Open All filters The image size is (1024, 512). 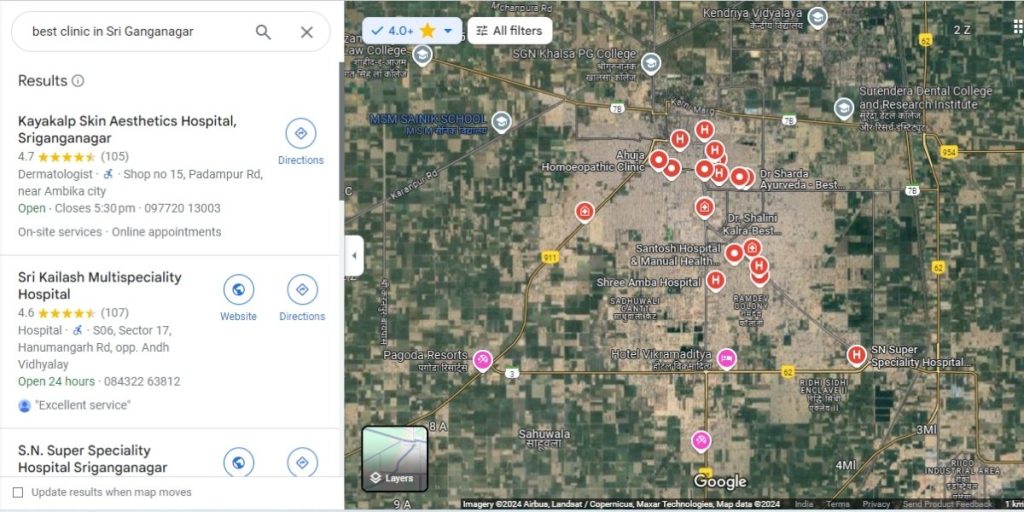pos(509,31)
